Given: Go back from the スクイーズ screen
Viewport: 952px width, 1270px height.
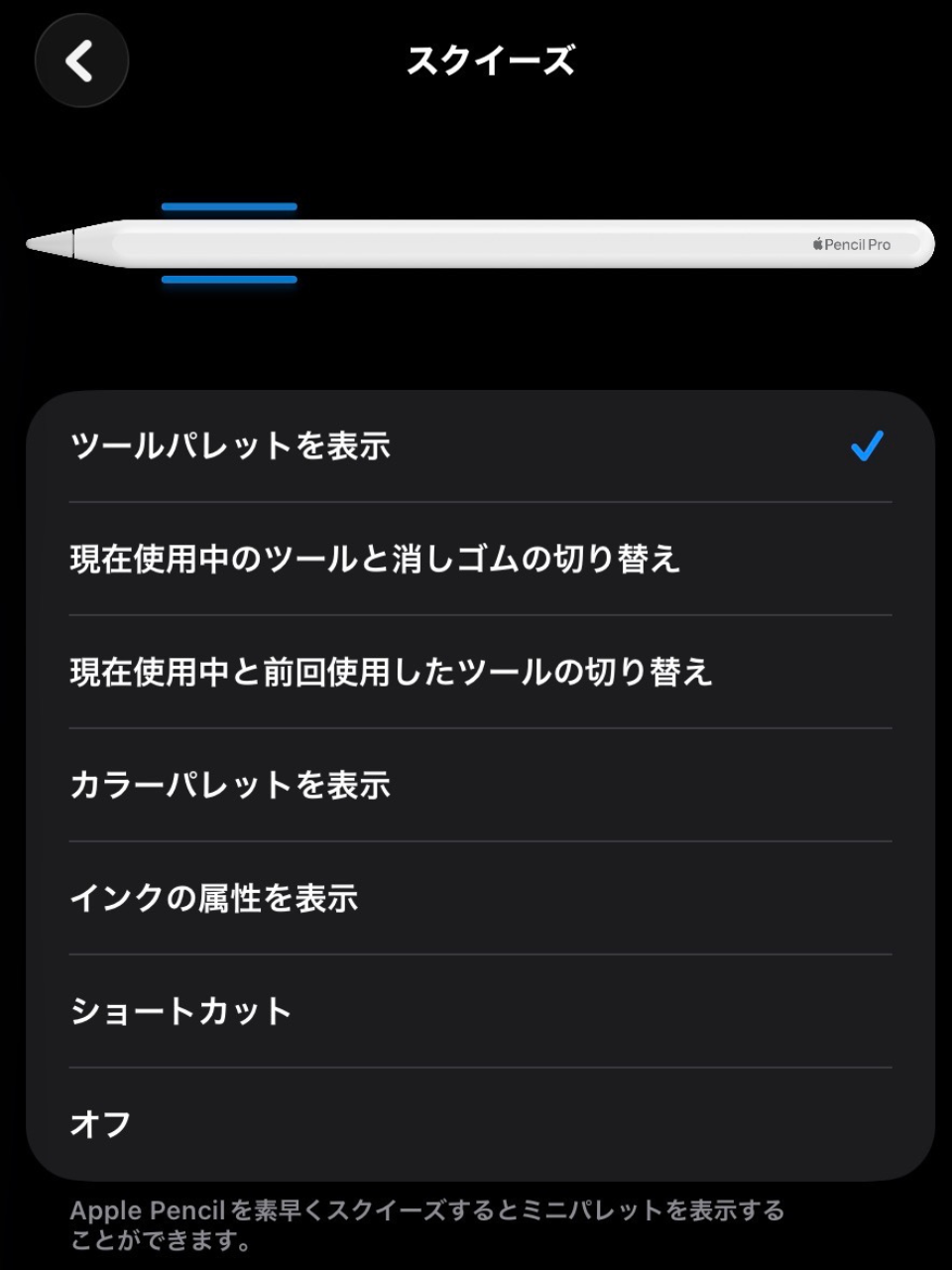Looking at the screenshot, I should (x=81, y=62).
